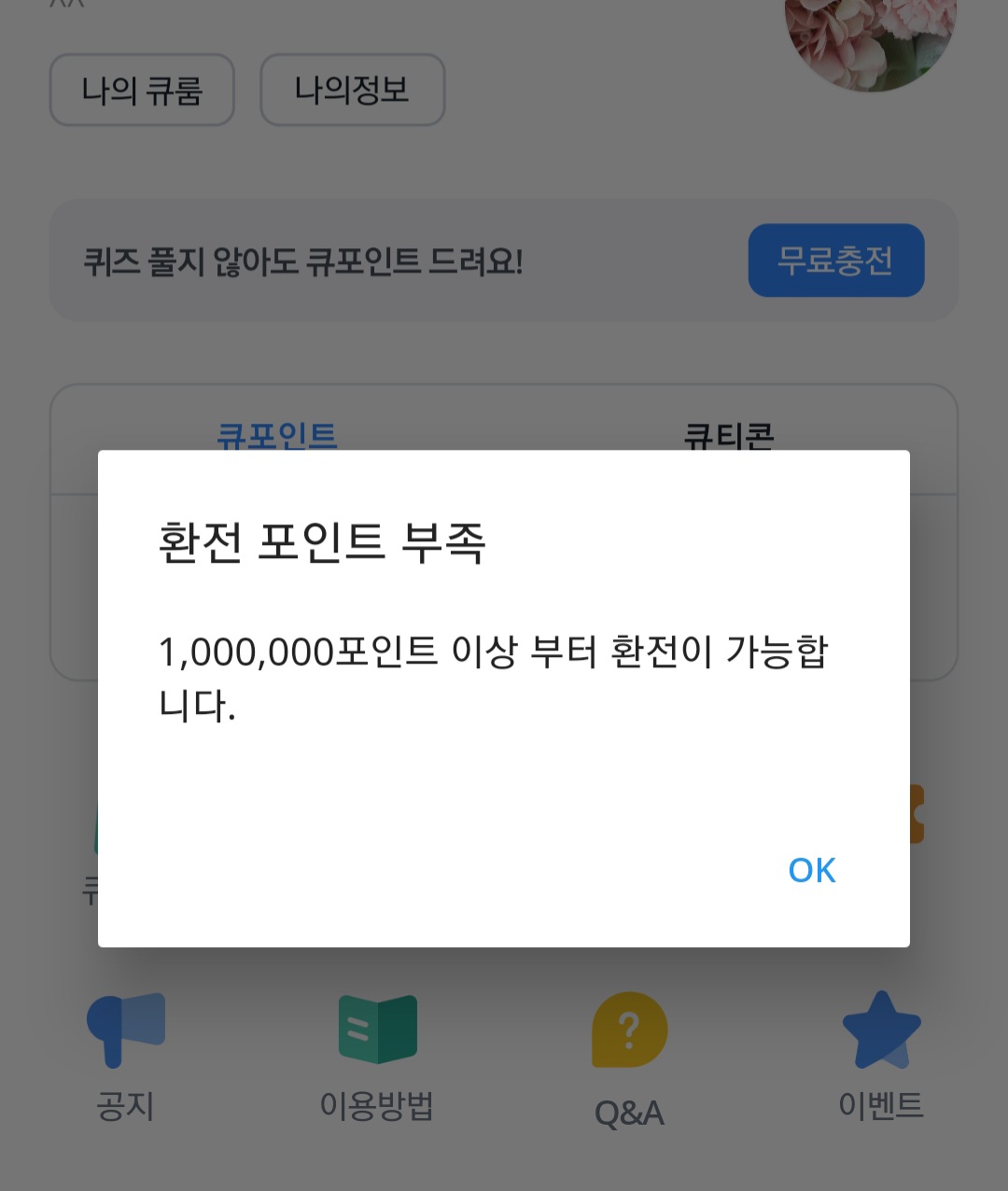Switch to the 큐티콘 tab
This screenshot has width=1008, height=1191.
click(x=729, y=435)
